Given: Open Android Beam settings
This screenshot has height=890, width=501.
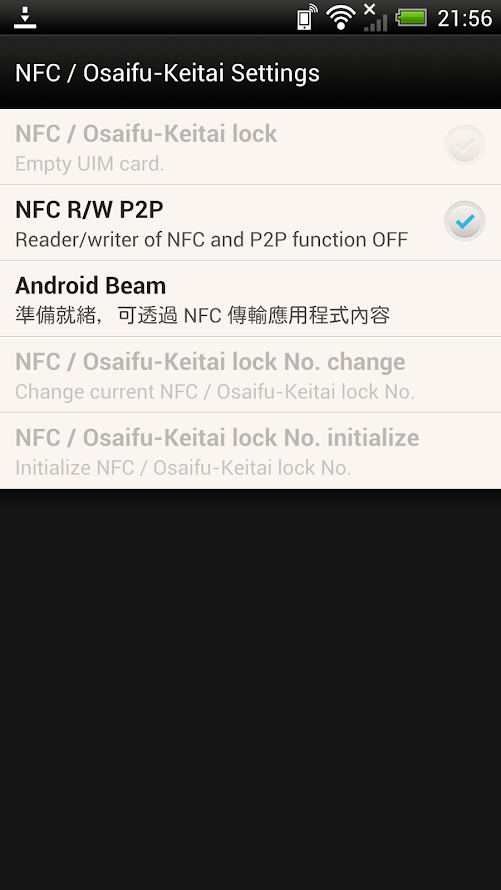Looking at the screenshot, I should click(250, 299).
